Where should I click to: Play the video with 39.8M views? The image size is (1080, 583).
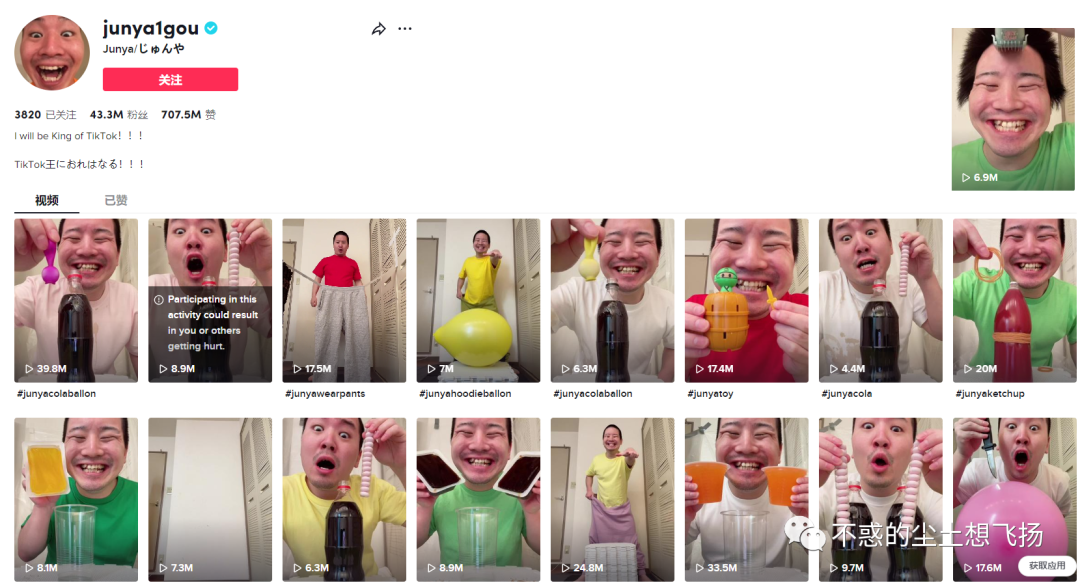tap(76, 300)
